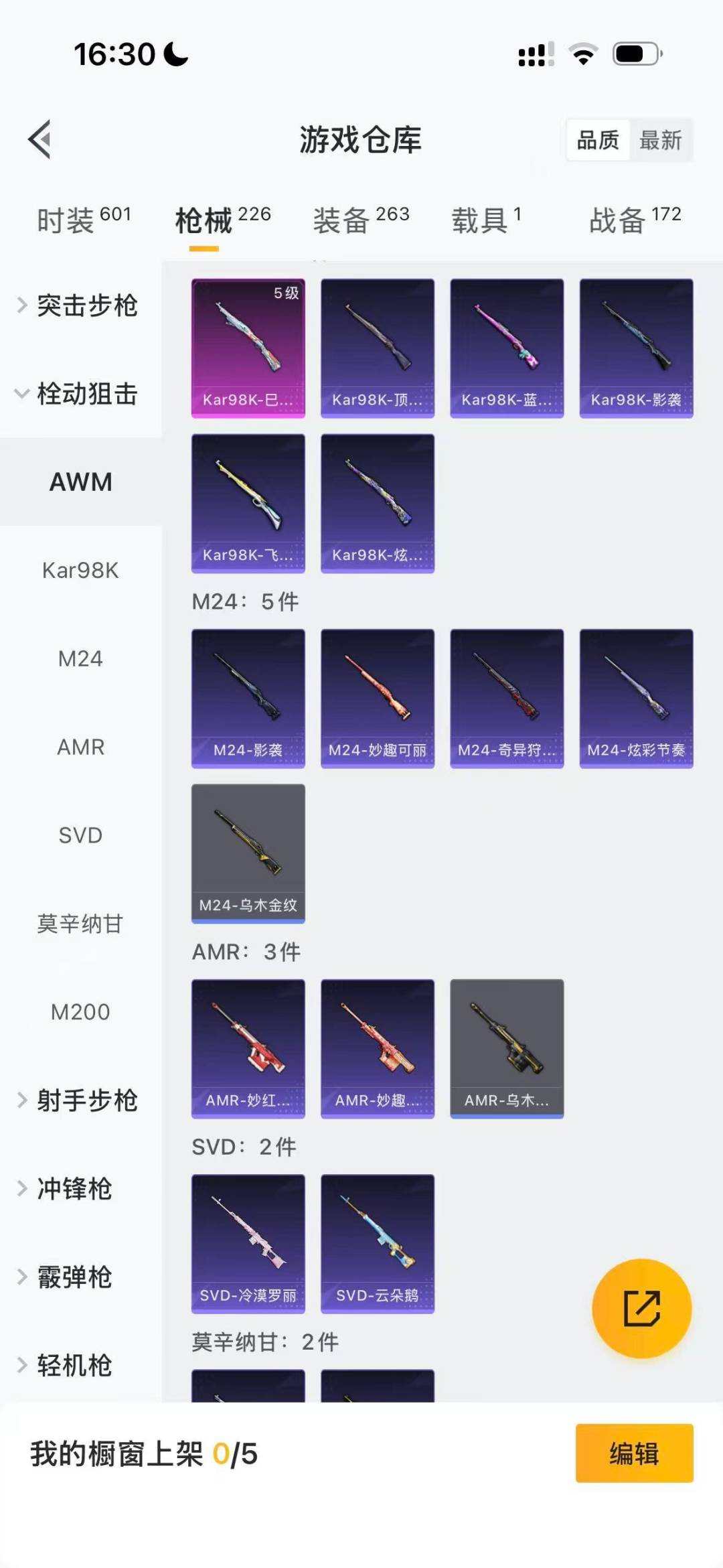
Task: Select Kar98K in the sidebar
Action: pos(80,570)
